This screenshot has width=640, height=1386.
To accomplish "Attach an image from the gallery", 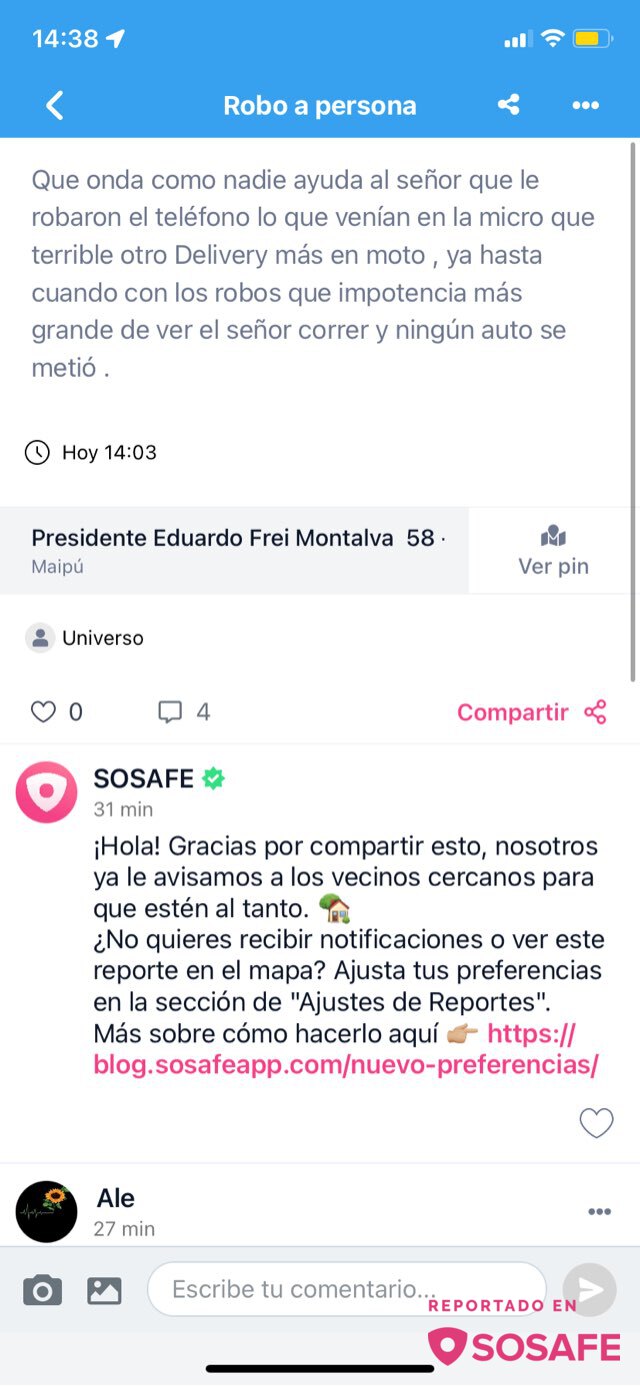I will 104,1291.
